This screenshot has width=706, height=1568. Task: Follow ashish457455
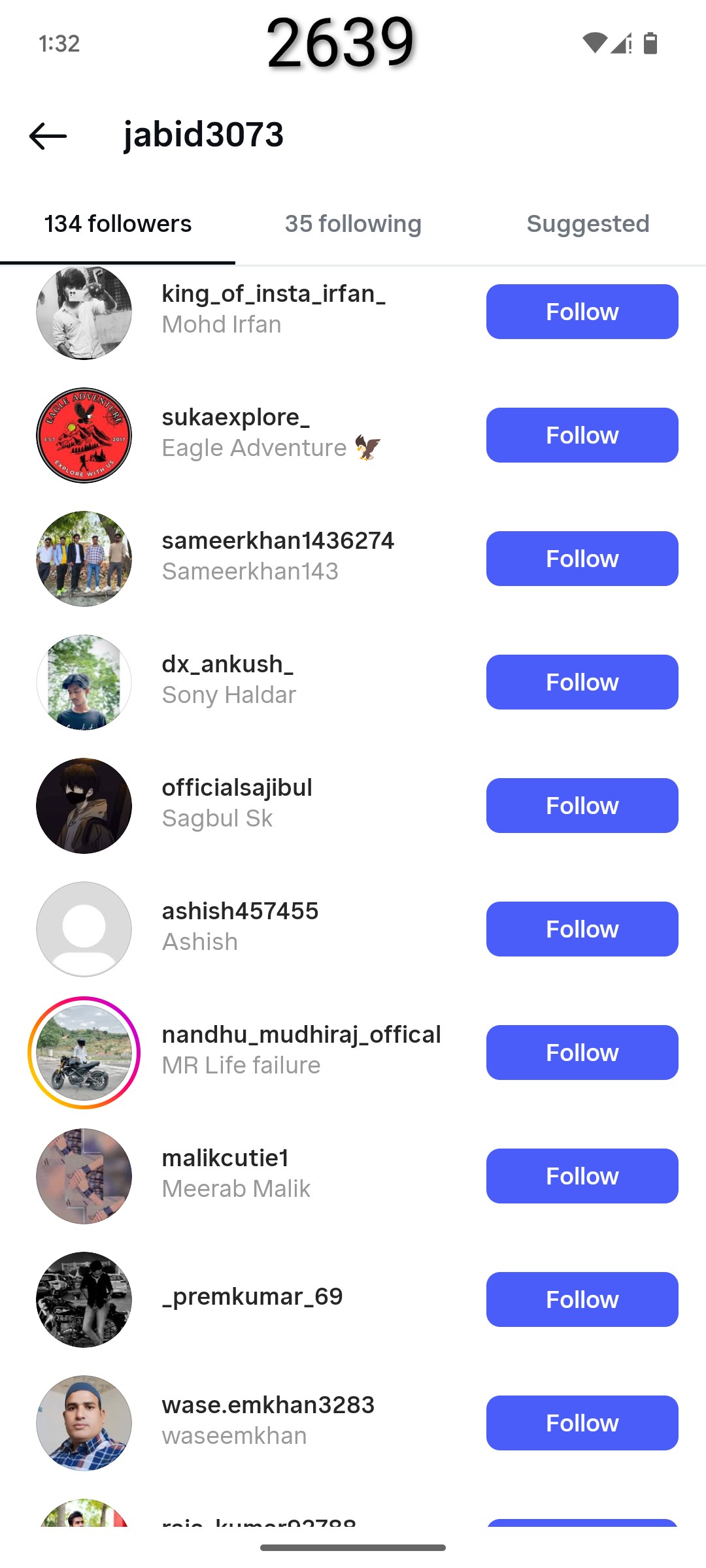click(x=582, y=929)
